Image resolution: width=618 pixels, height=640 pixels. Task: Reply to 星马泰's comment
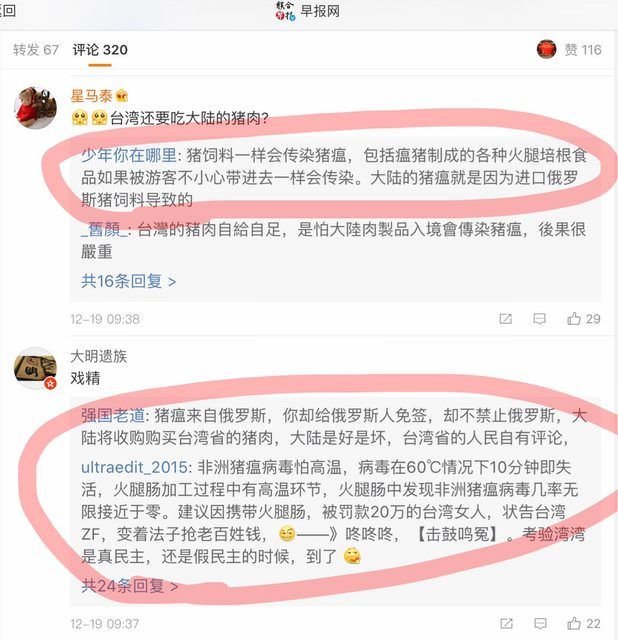click(x=540, y=319)
